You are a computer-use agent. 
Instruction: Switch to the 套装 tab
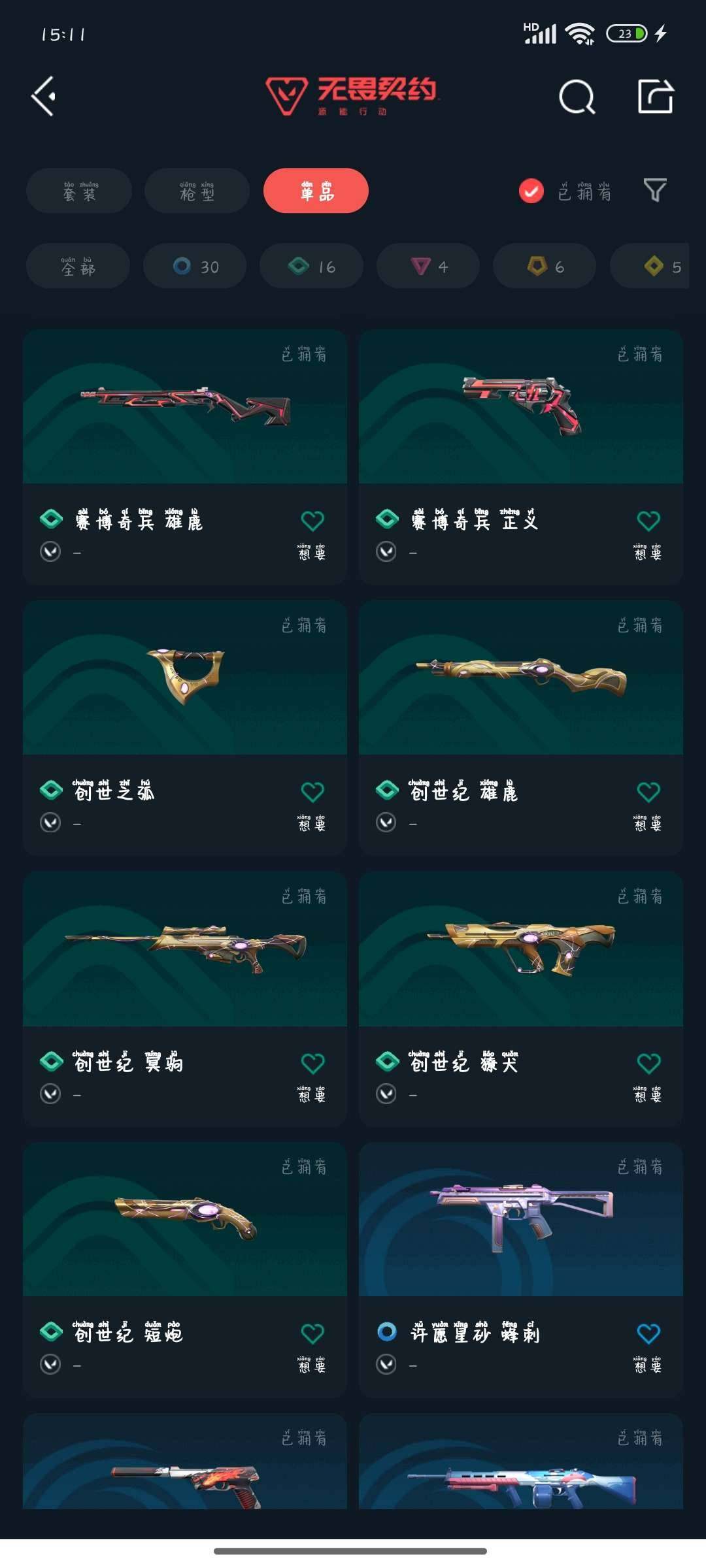pos(79,191)
